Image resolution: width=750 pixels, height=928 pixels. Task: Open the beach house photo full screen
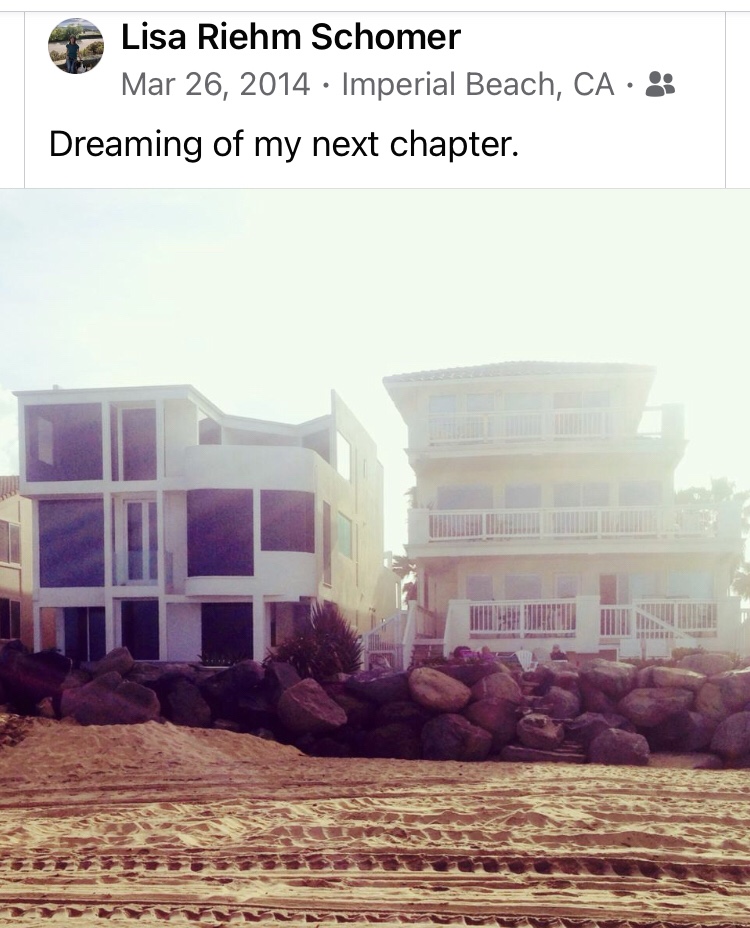(x=375, y=558)
